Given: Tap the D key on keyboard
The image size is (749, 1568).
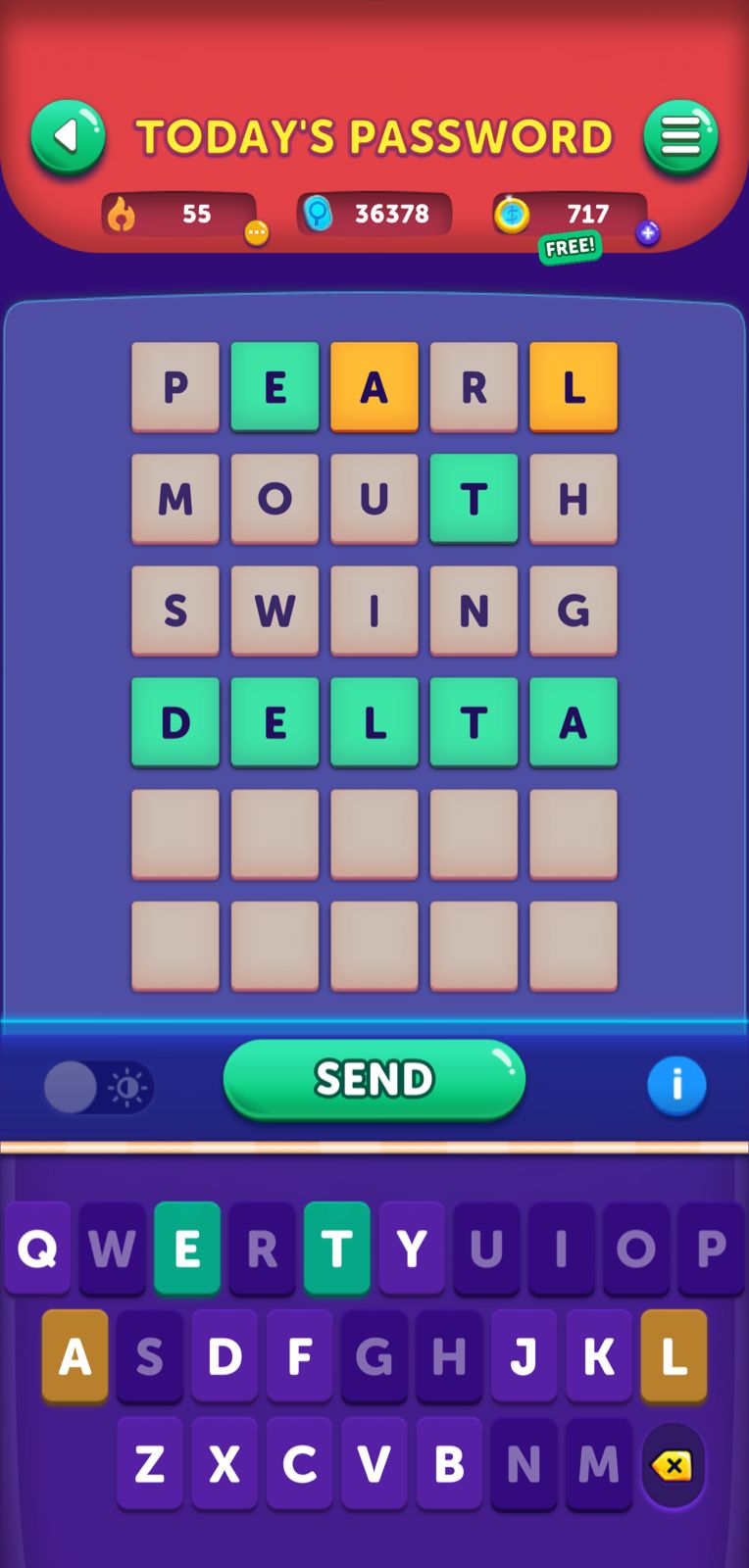Looking at the screenshot, I should (x=225, y=1356).
